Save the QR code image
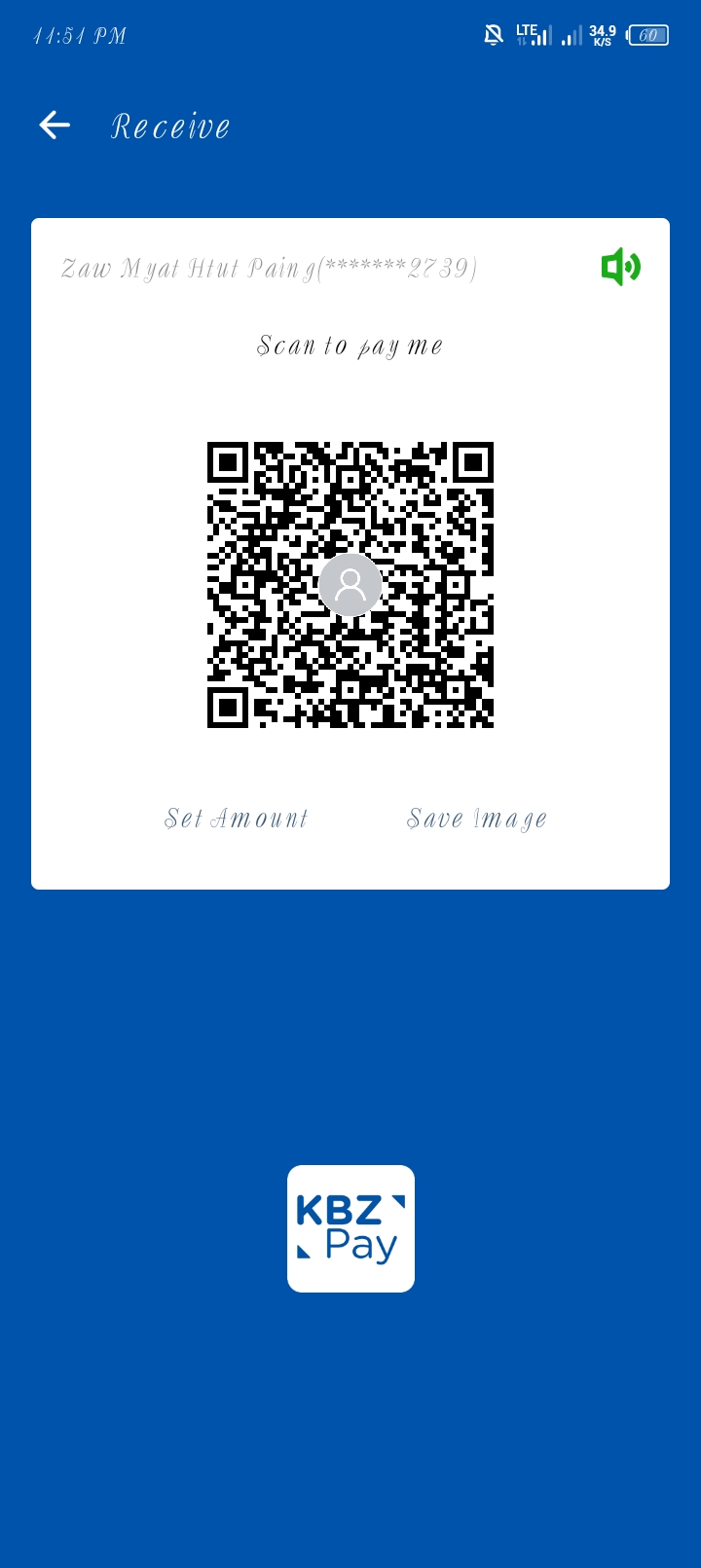Viewport: 701px width, 1568px height. point(476,820)
